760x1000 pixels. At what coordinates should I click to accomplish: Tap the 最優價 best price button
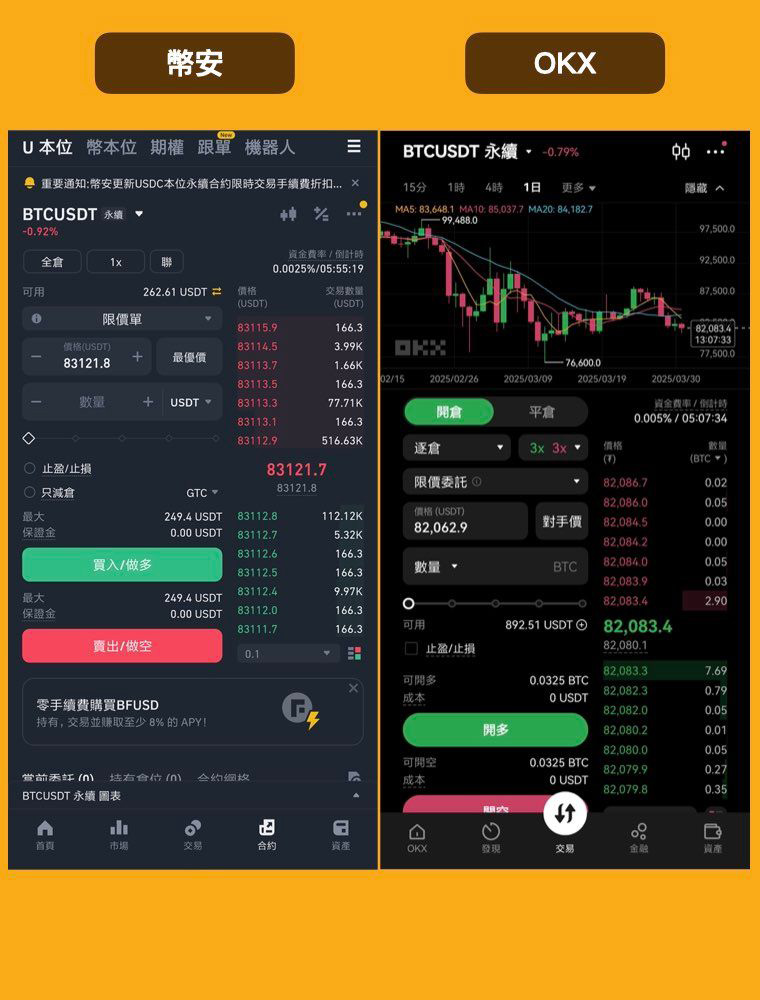[190, 357]
